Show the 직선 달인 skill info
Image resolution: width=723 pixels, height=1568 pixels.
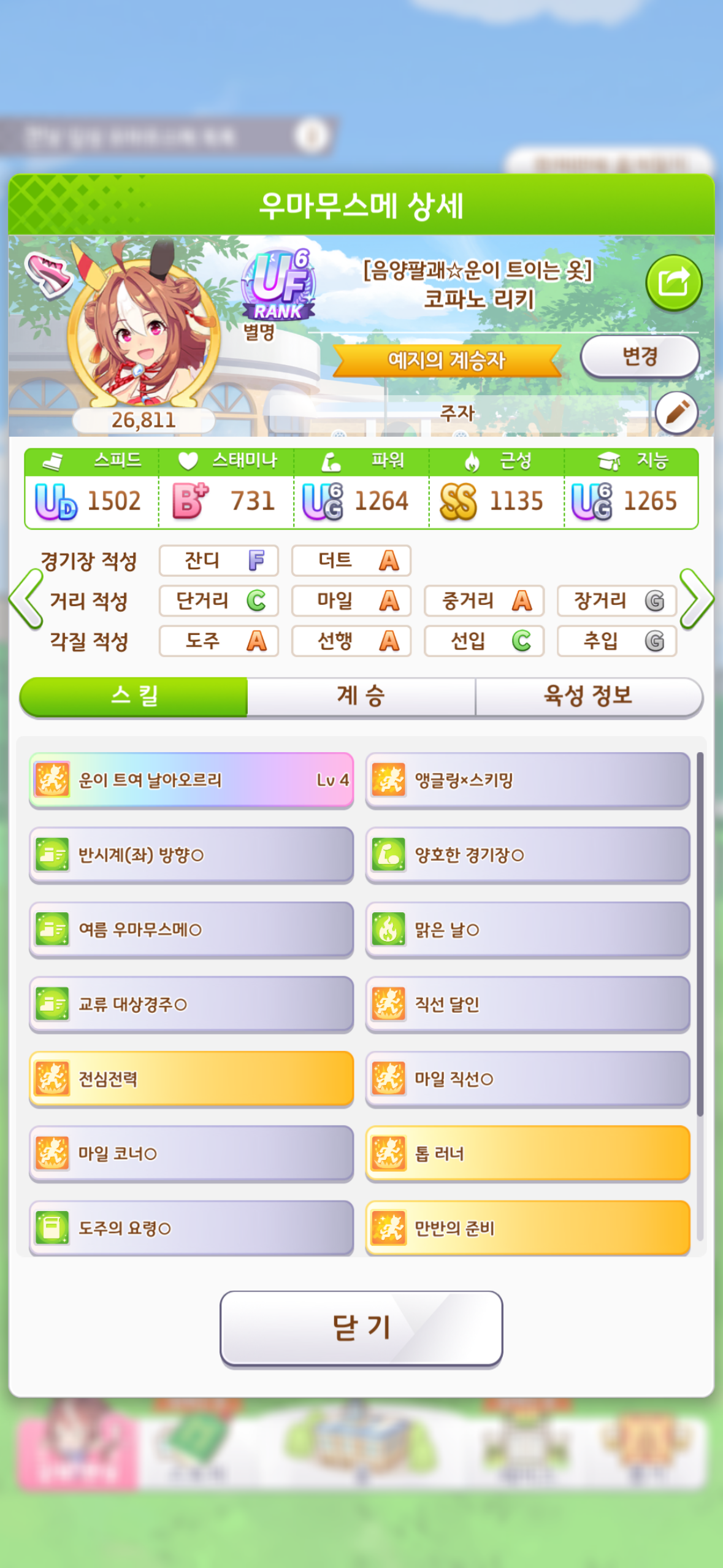(527, 1004)
